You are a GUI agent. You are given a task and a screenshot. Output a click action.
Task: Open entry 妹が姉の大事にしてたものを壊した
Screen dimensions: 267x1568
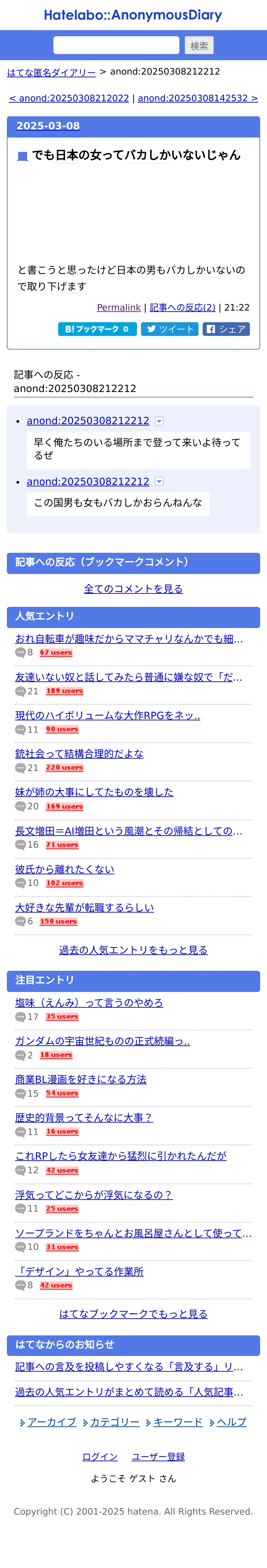[94, 792]
